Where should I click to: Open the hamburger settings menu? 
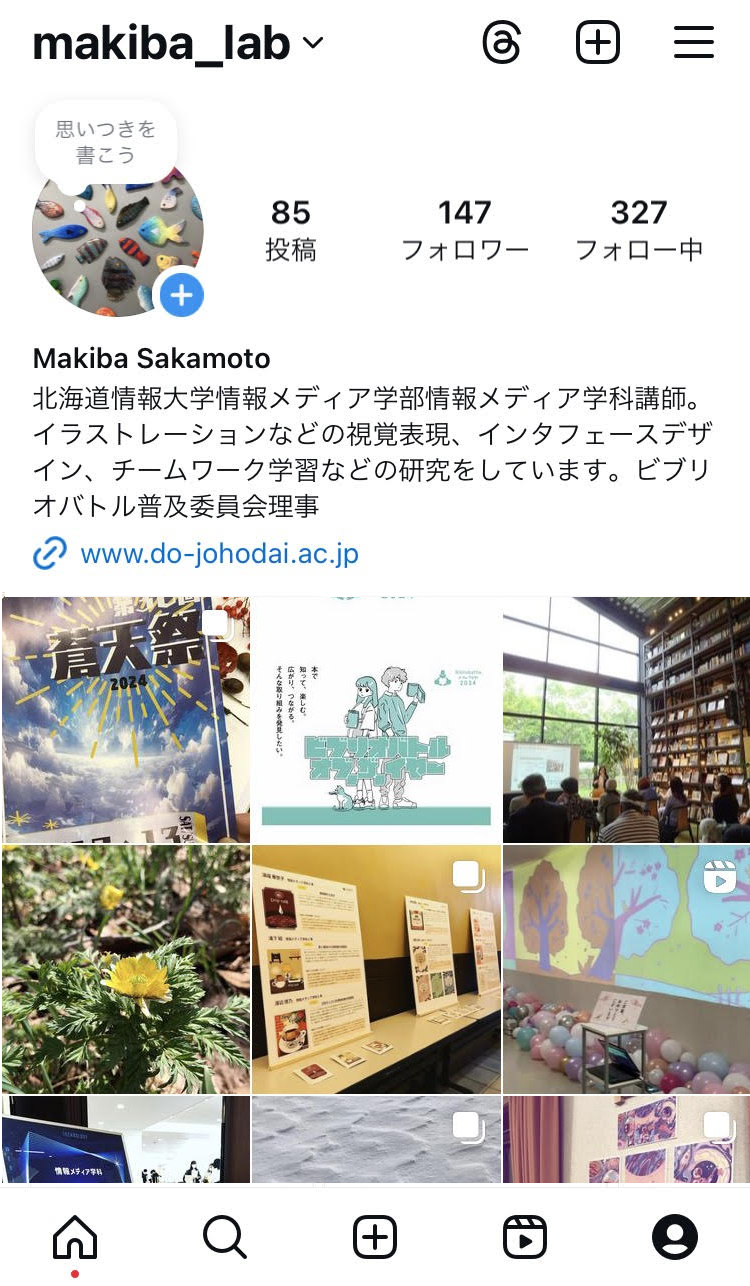pos(693,43)
